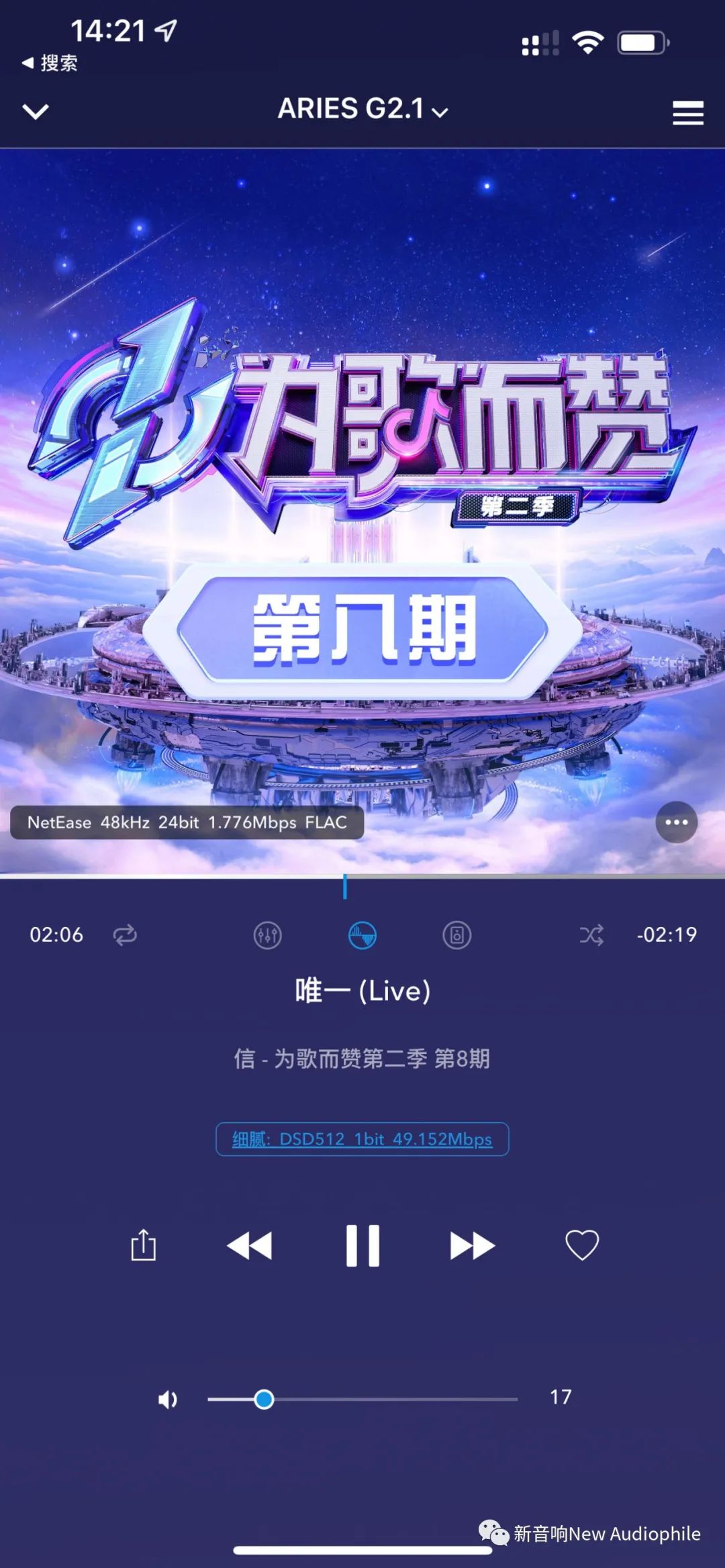Open the share sheet icon
This screenshot has width=725, height=1568.
pyautogui.click(x=143, y=1244)
